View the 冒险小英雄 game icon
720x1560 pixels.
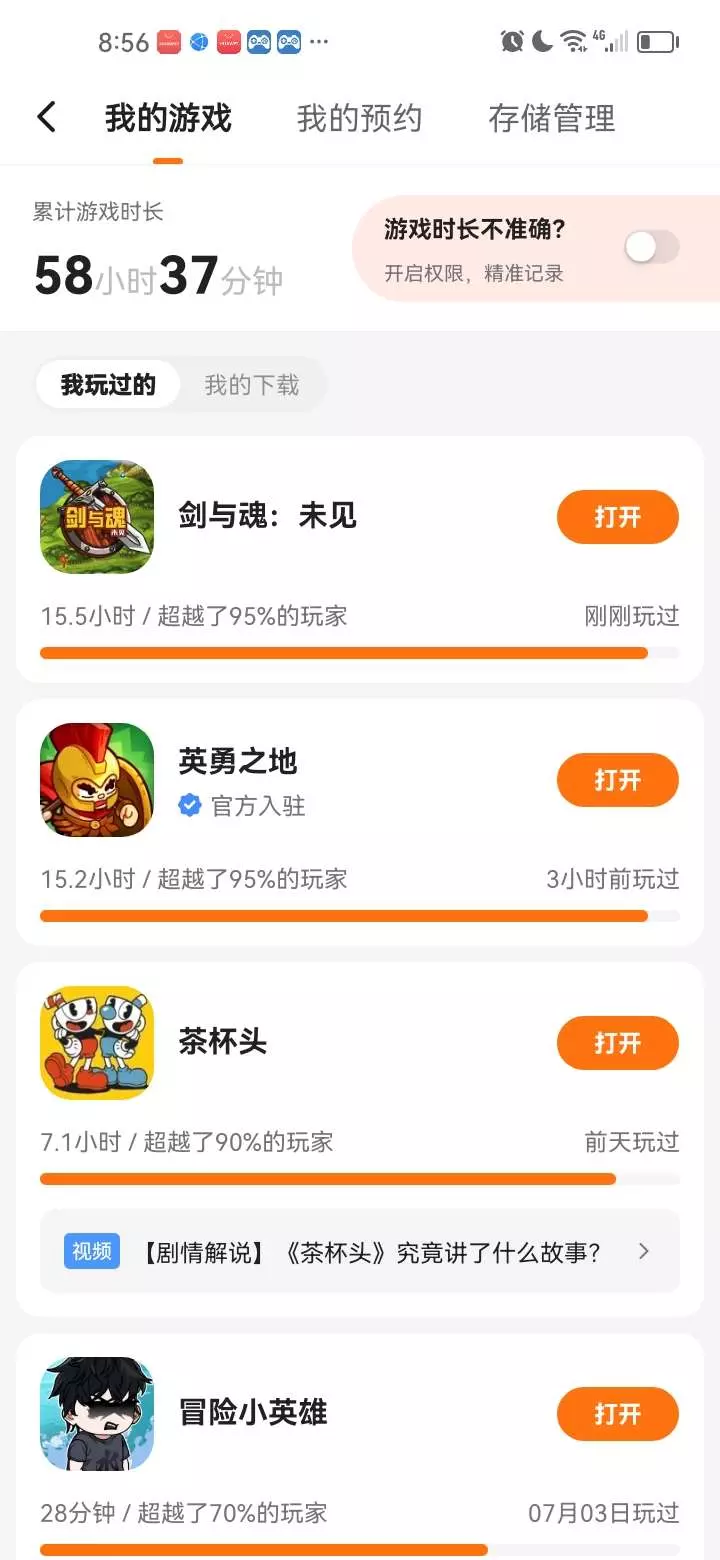point(97,1414)
